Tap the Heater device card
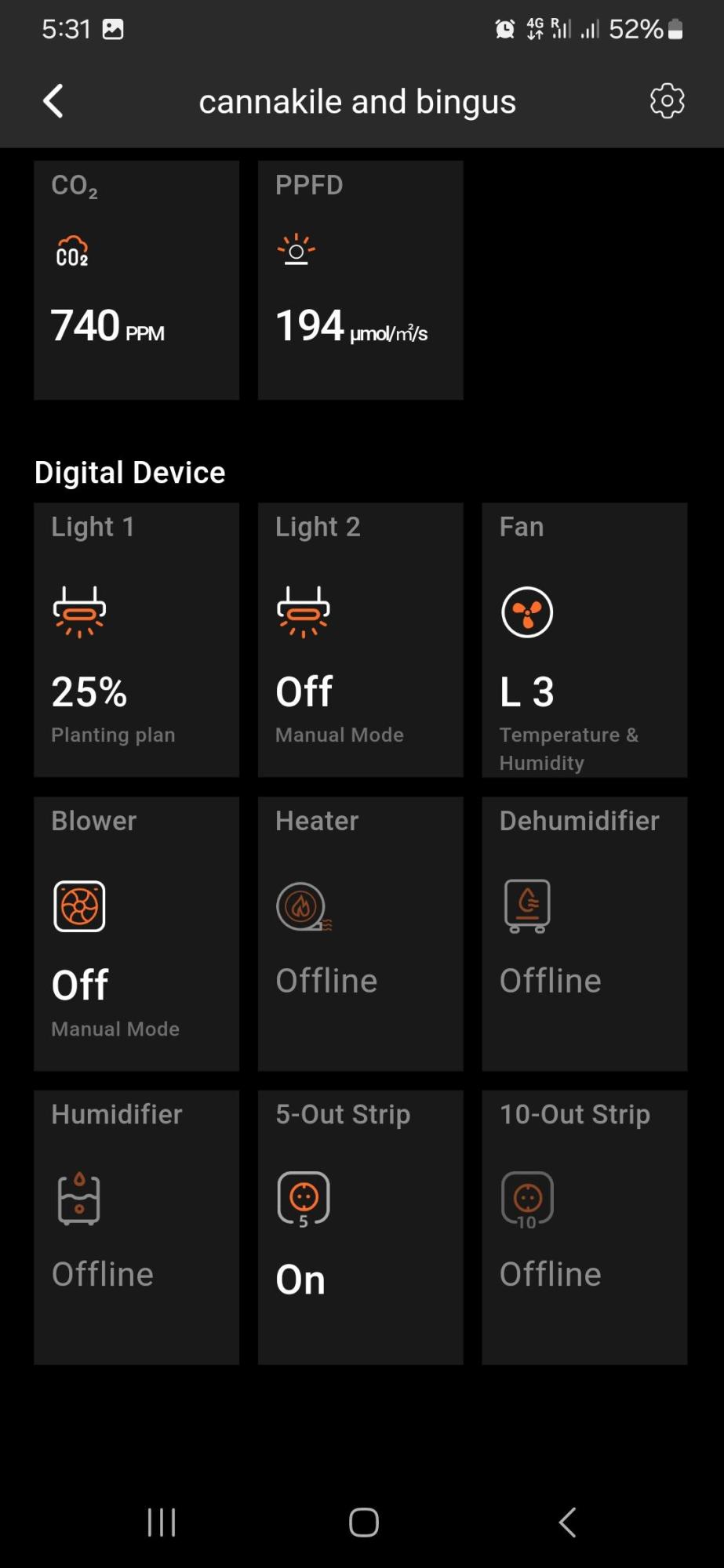 click(x=360, y=934)
